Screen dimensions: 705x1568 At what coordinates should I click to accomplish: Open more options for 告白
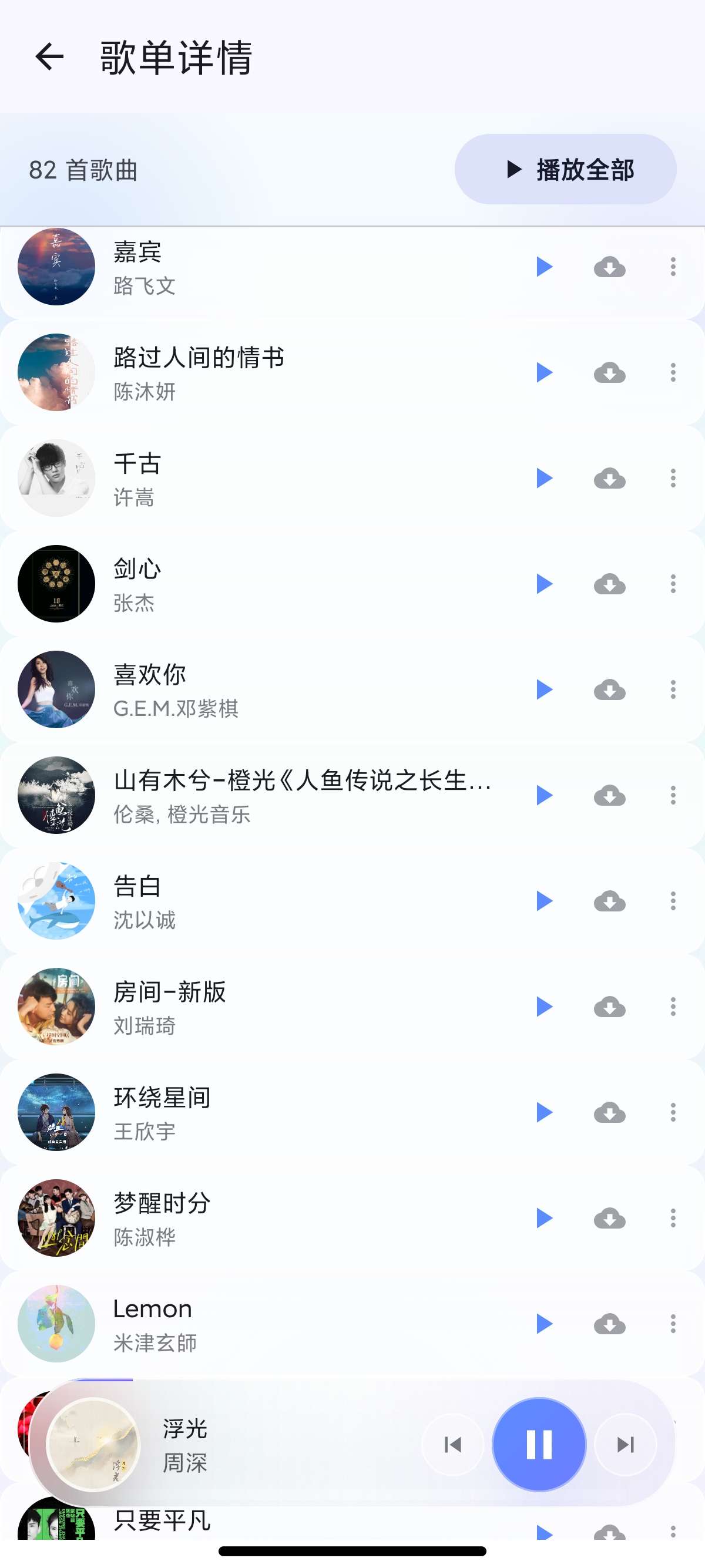pyautogui.click(x=673, y=901)
